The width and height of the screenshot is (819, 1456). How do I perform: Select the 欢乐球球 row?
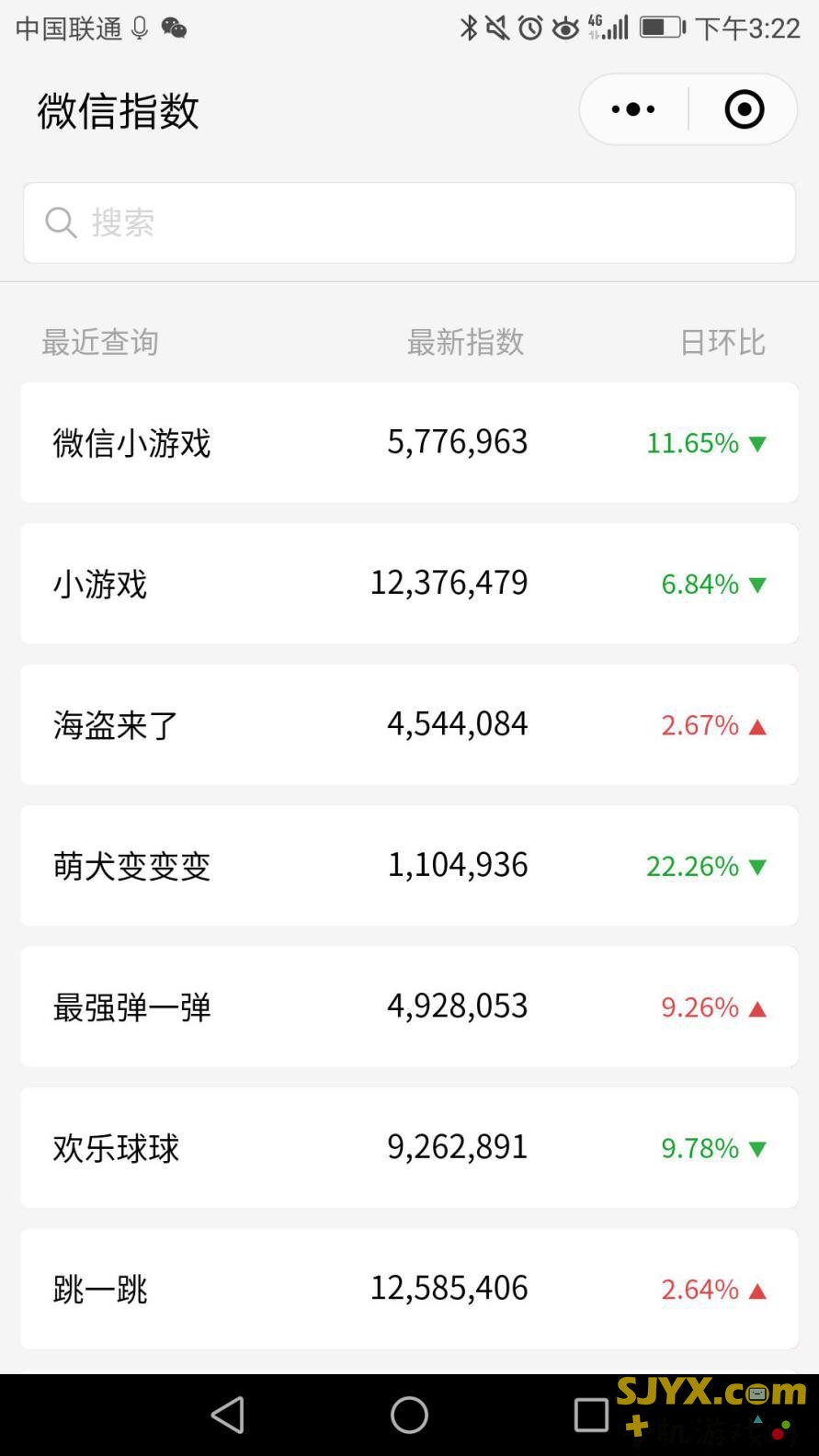pyautogui.click(x=409, y=1148)
